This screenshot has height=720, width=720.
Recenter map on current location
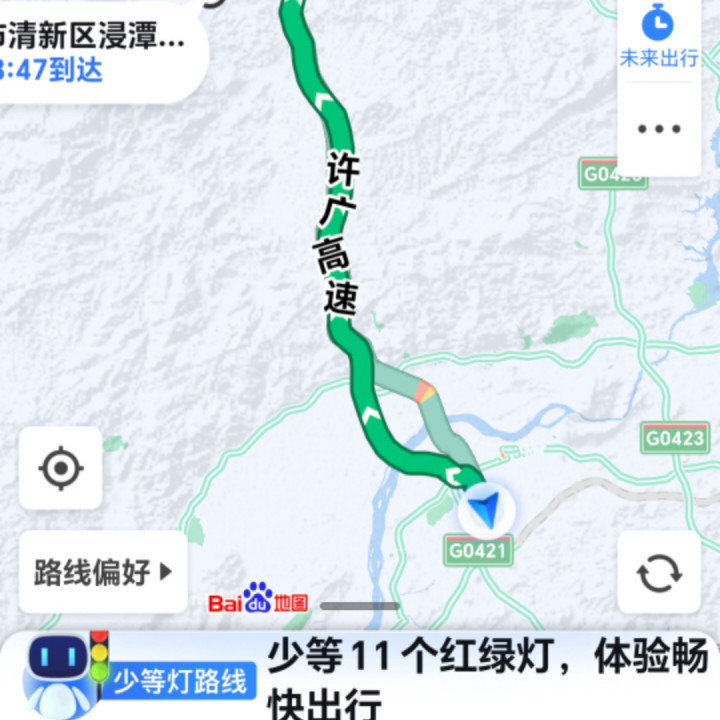pyautogui.click(x=61, y=468)
